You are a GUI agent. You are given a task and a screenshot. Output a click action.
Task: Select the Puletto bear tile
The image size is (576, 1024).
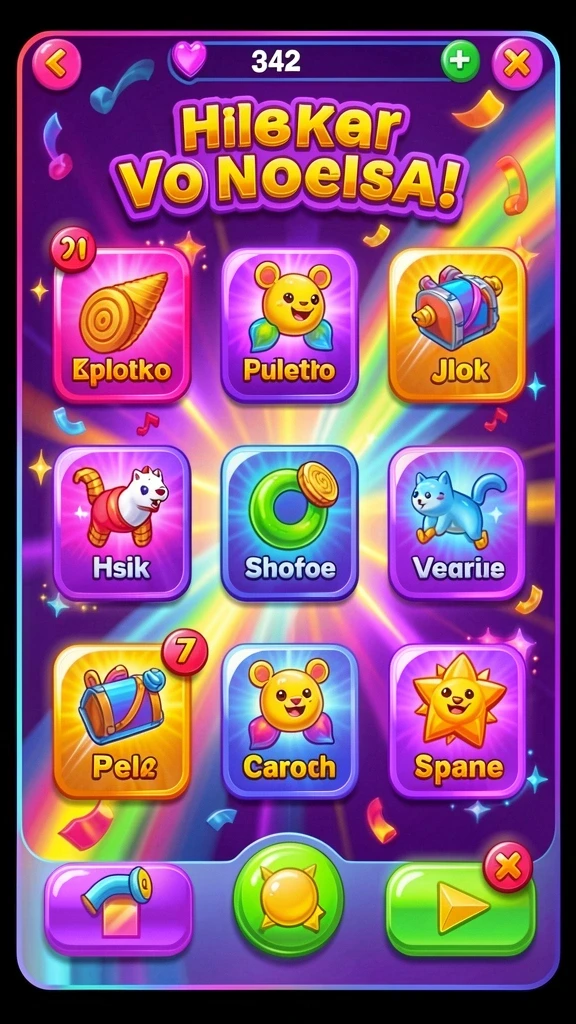point(289,325)
